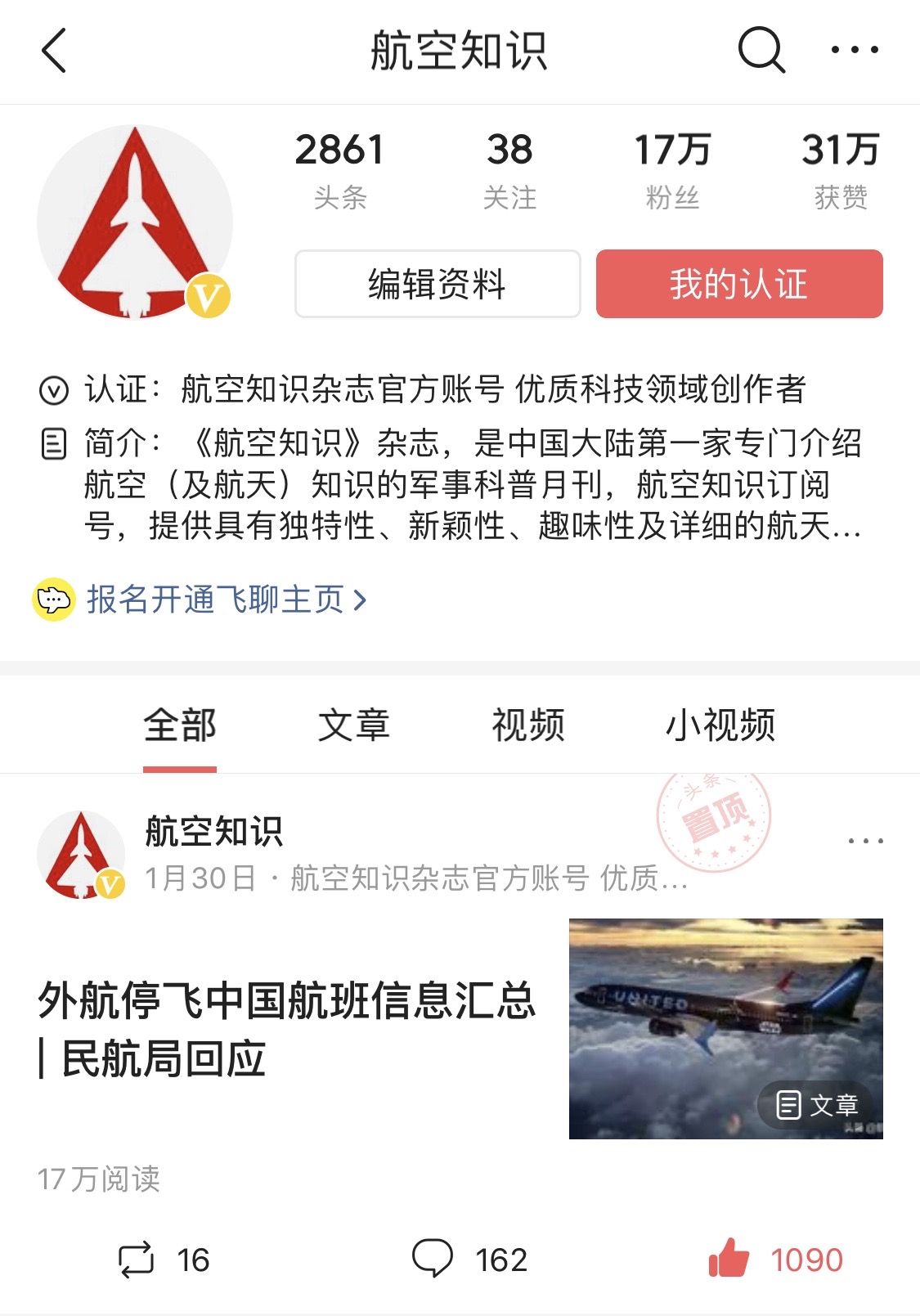Show the 全部 tab
The height and width of the screenshot is (1316, 920).
[180, 725]
